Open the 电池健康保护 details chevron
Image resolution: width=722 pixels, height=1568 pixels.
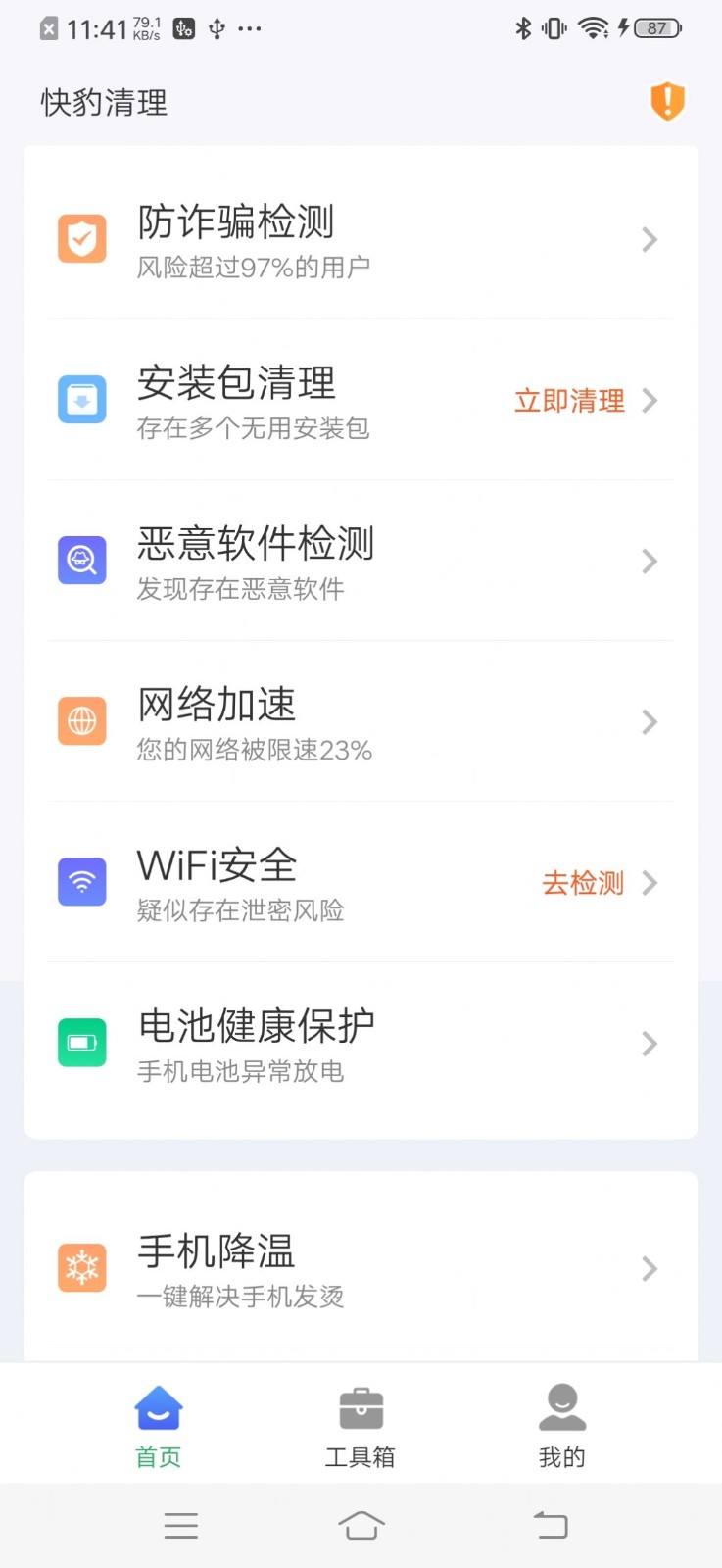coord(650,1044)
